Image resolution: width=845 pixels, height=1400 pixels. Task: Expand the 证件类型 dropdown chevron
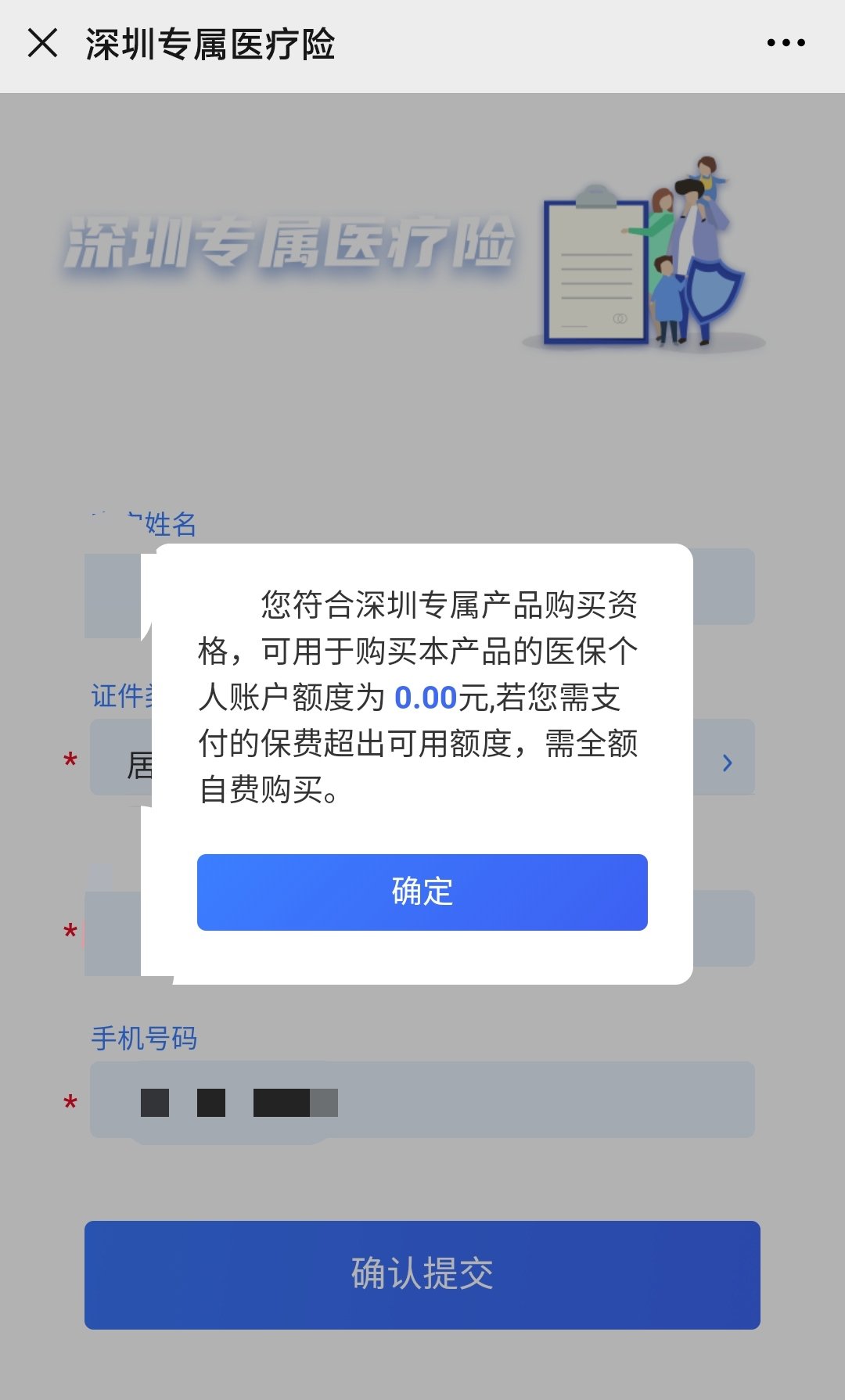coord(727,762)
